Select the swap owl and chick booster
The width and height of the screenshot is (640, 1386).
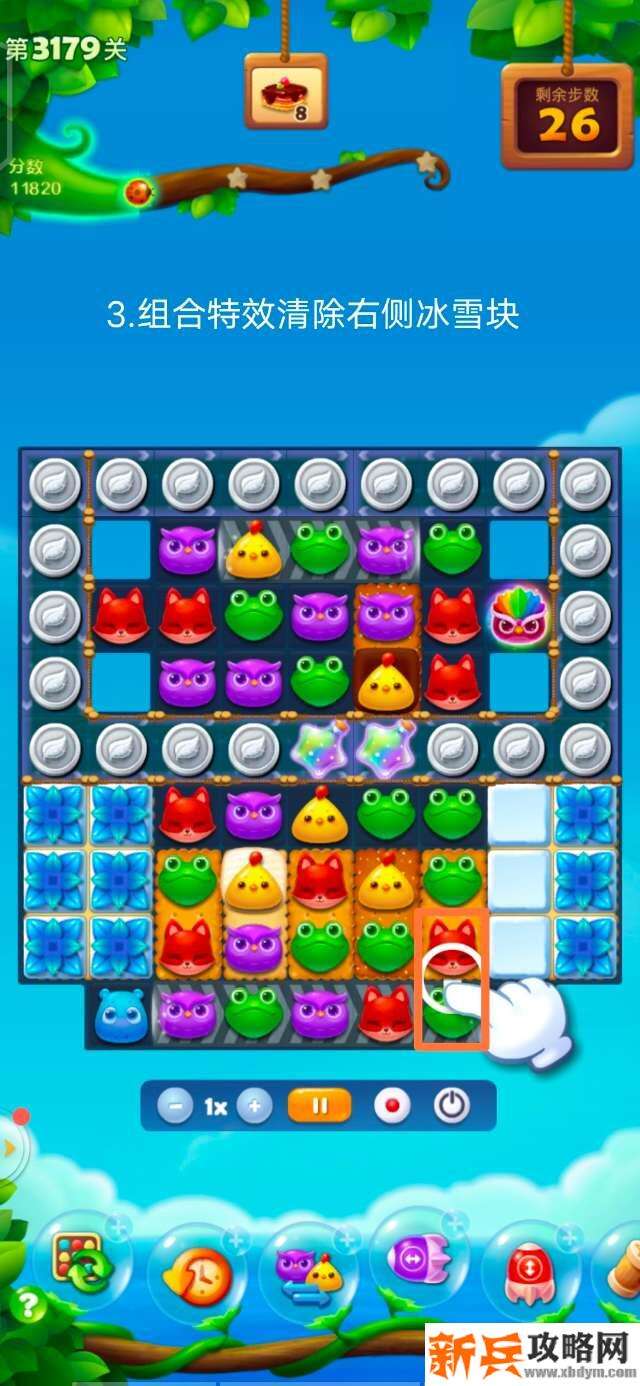point(309,1273)
